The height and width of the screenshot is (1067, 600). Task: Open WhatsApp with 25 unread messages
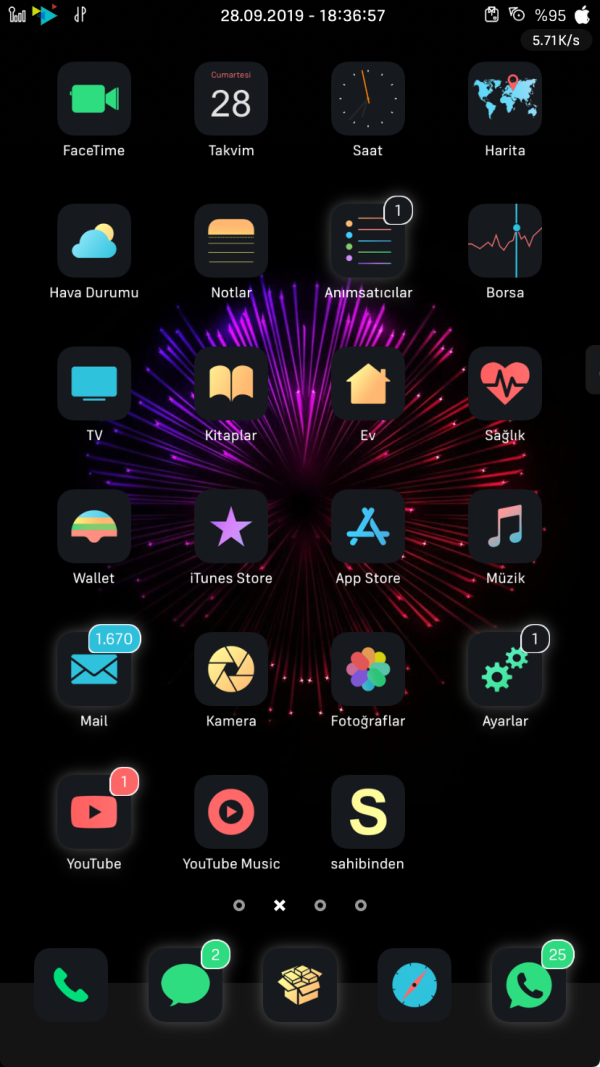coord(528,985)
